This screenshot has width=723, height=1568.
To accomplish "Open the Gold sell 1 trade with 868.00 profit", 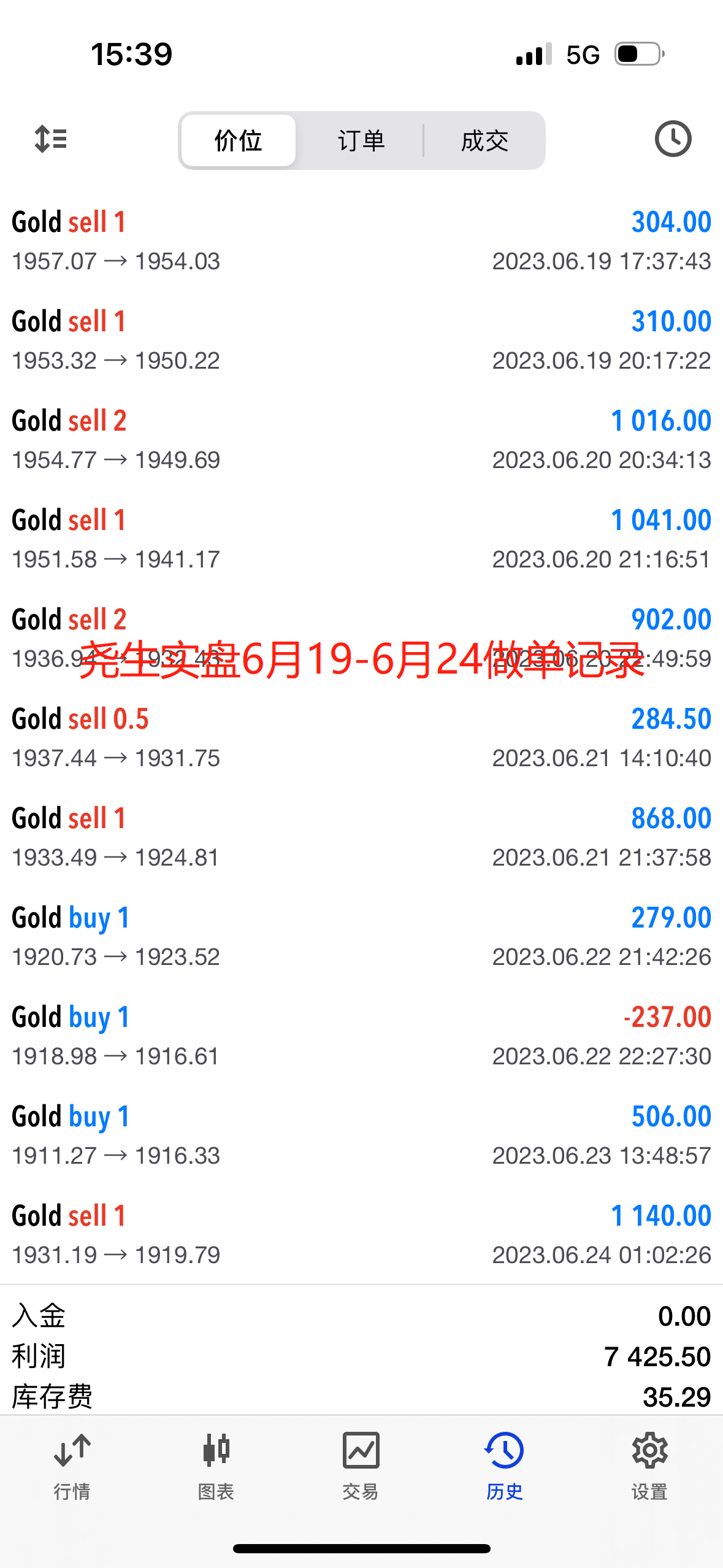I will (x=361, y=837).
